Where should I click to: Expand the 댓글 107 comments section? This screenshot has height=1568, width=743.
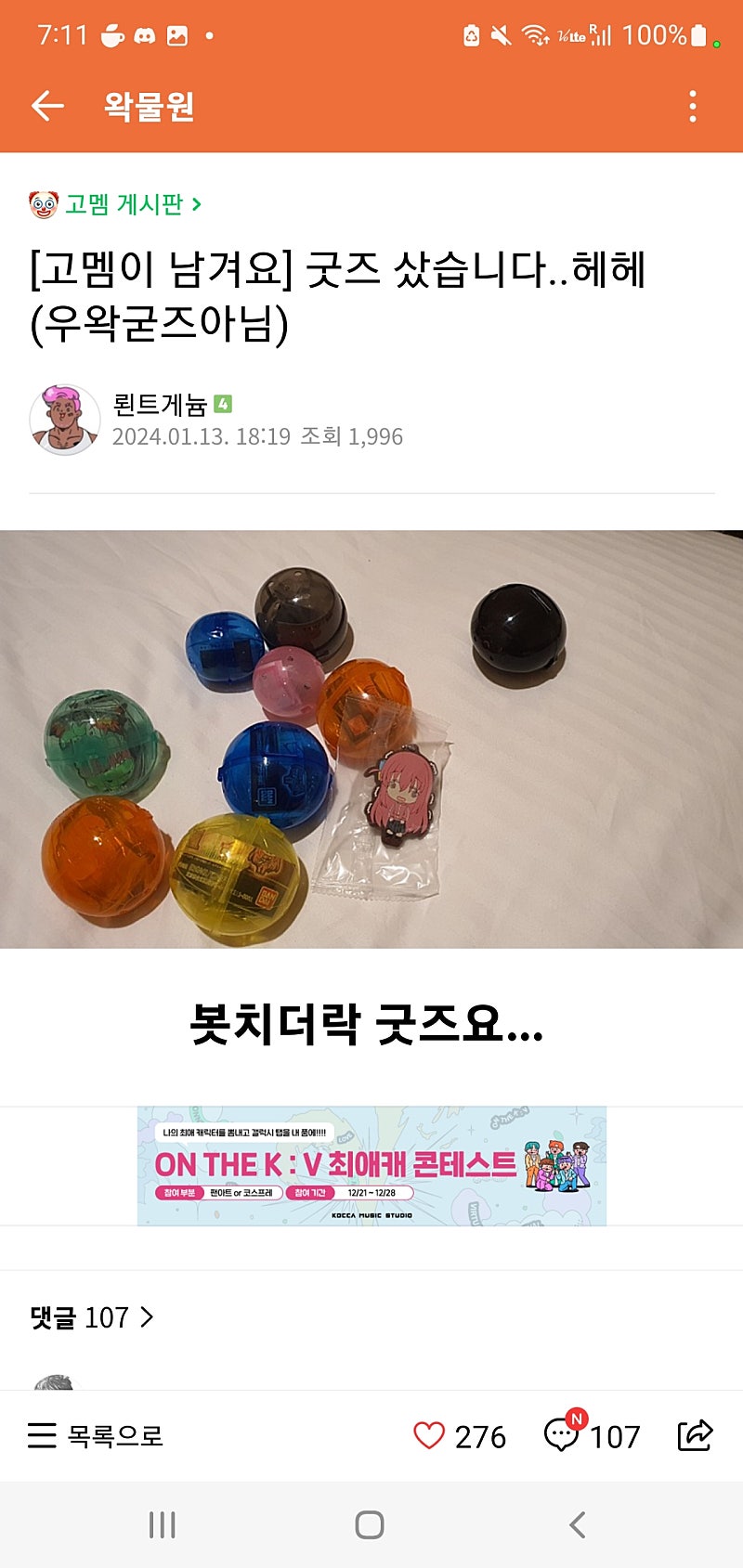pos(92,1316)
